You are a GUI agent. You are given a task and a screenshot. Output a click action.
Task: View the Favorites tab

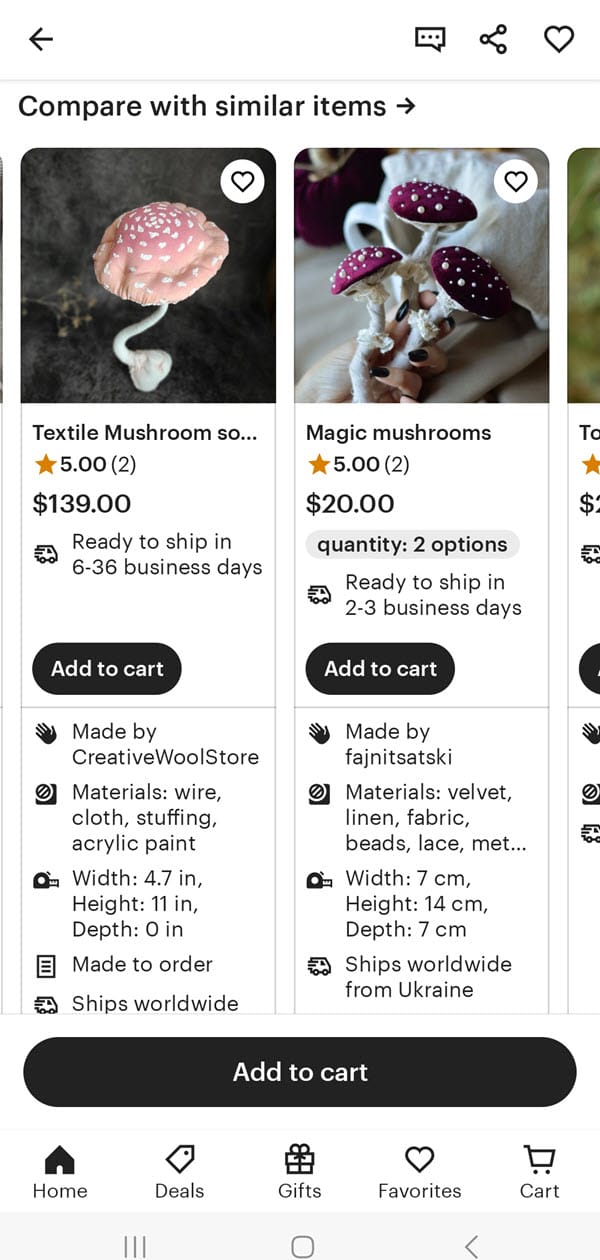pyautogui.click(x=419, y=1172)
